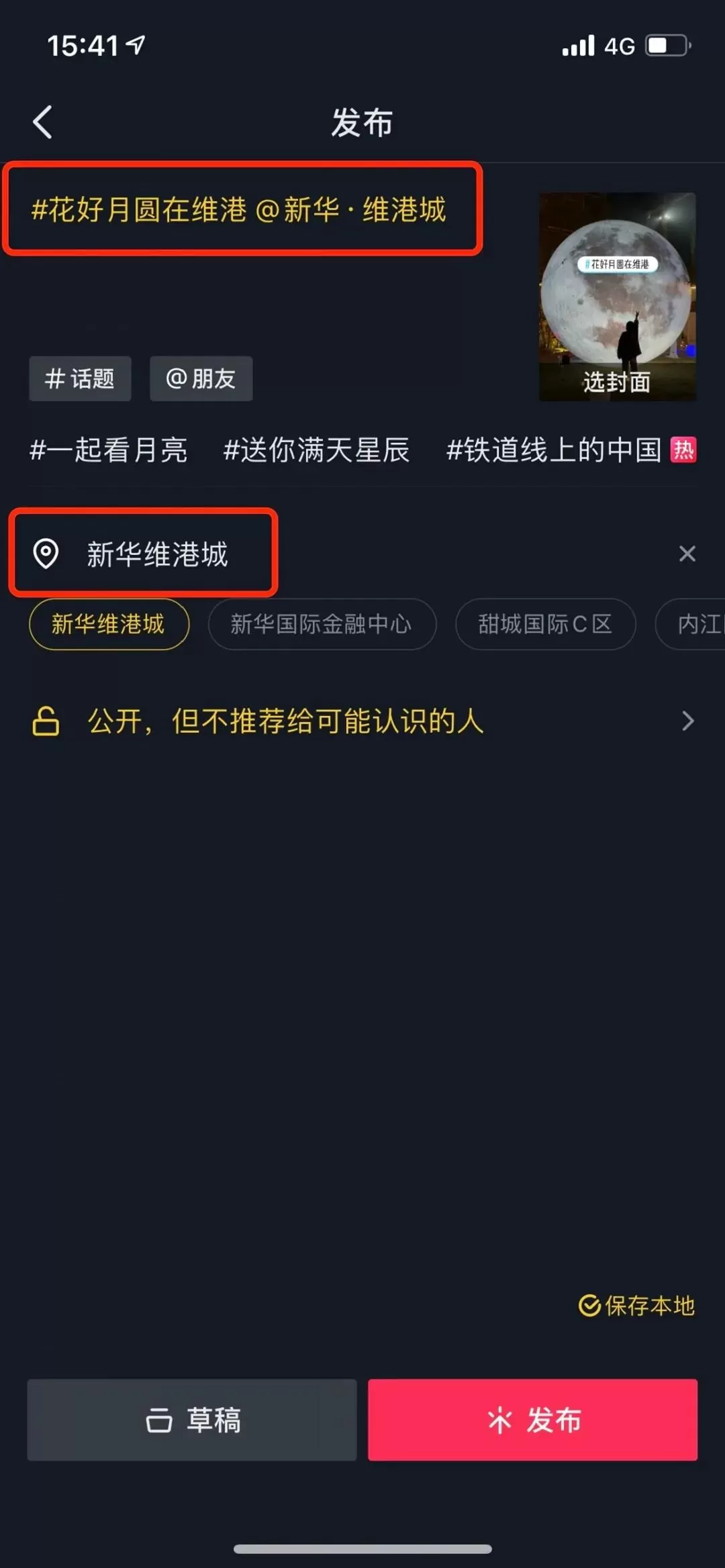This screenshot has width=725, height=1568.
Task: Choose 新华国际金融中心 as the location
Action: point(322,625)
